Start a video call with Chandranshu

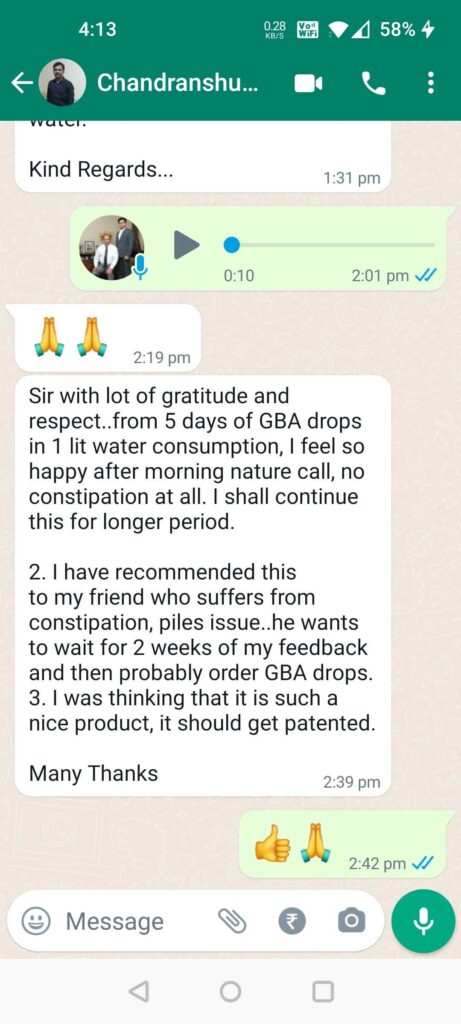(x=308, y=83)
